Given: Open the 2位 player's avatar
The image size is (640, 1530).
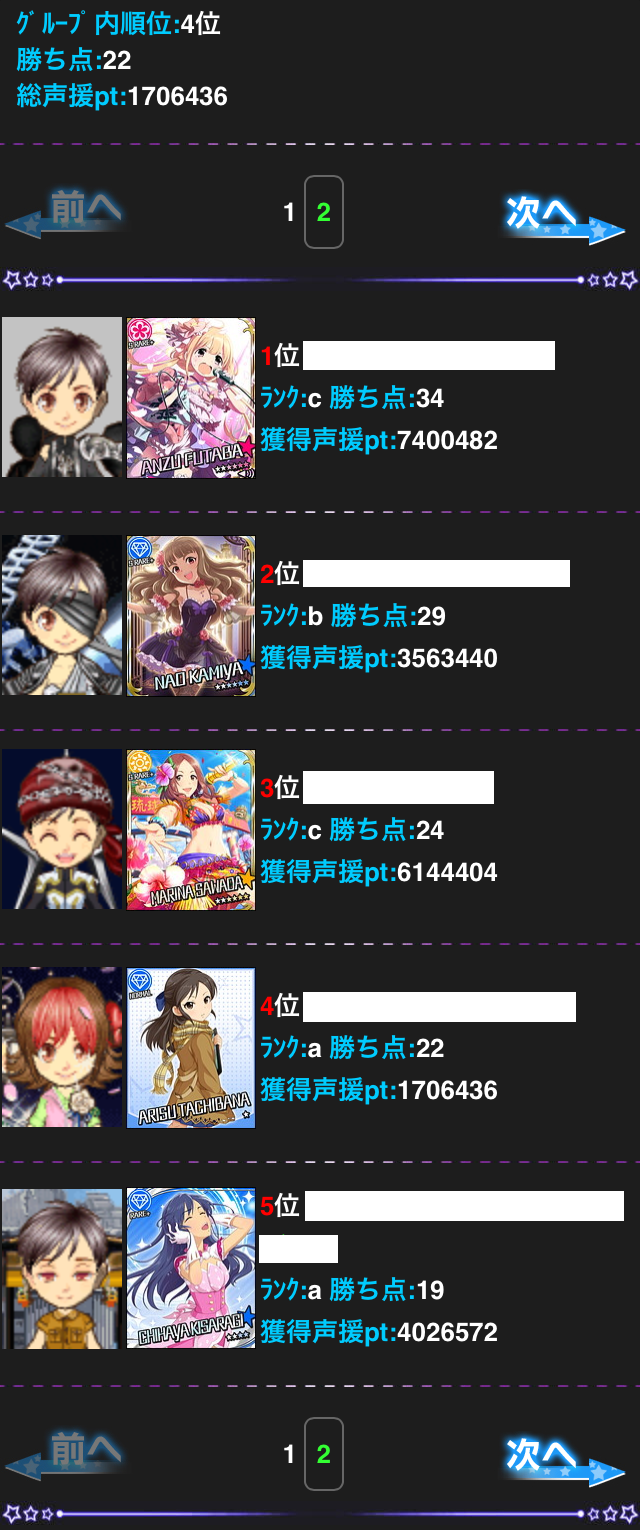Looking at the screenshot, I should 62,615.
